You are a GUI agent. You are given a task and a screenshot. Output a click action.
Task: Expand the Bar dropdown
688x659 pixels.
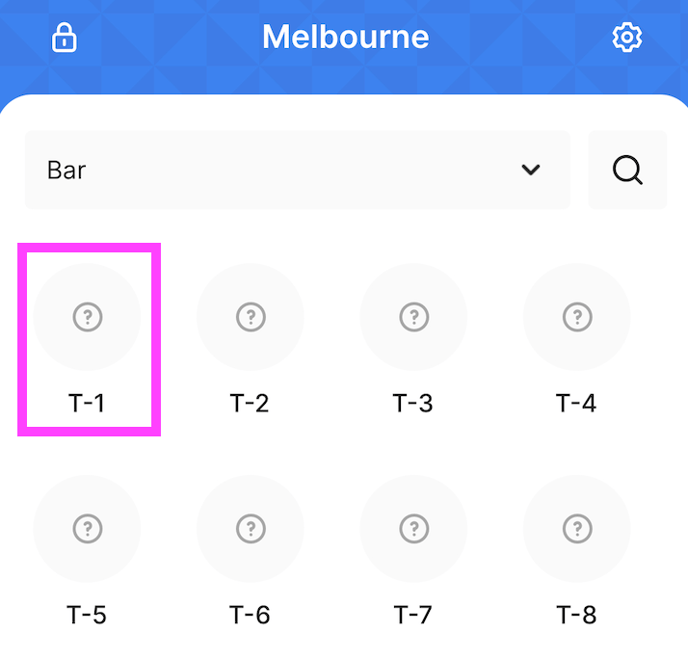click(x=297, y=170)
